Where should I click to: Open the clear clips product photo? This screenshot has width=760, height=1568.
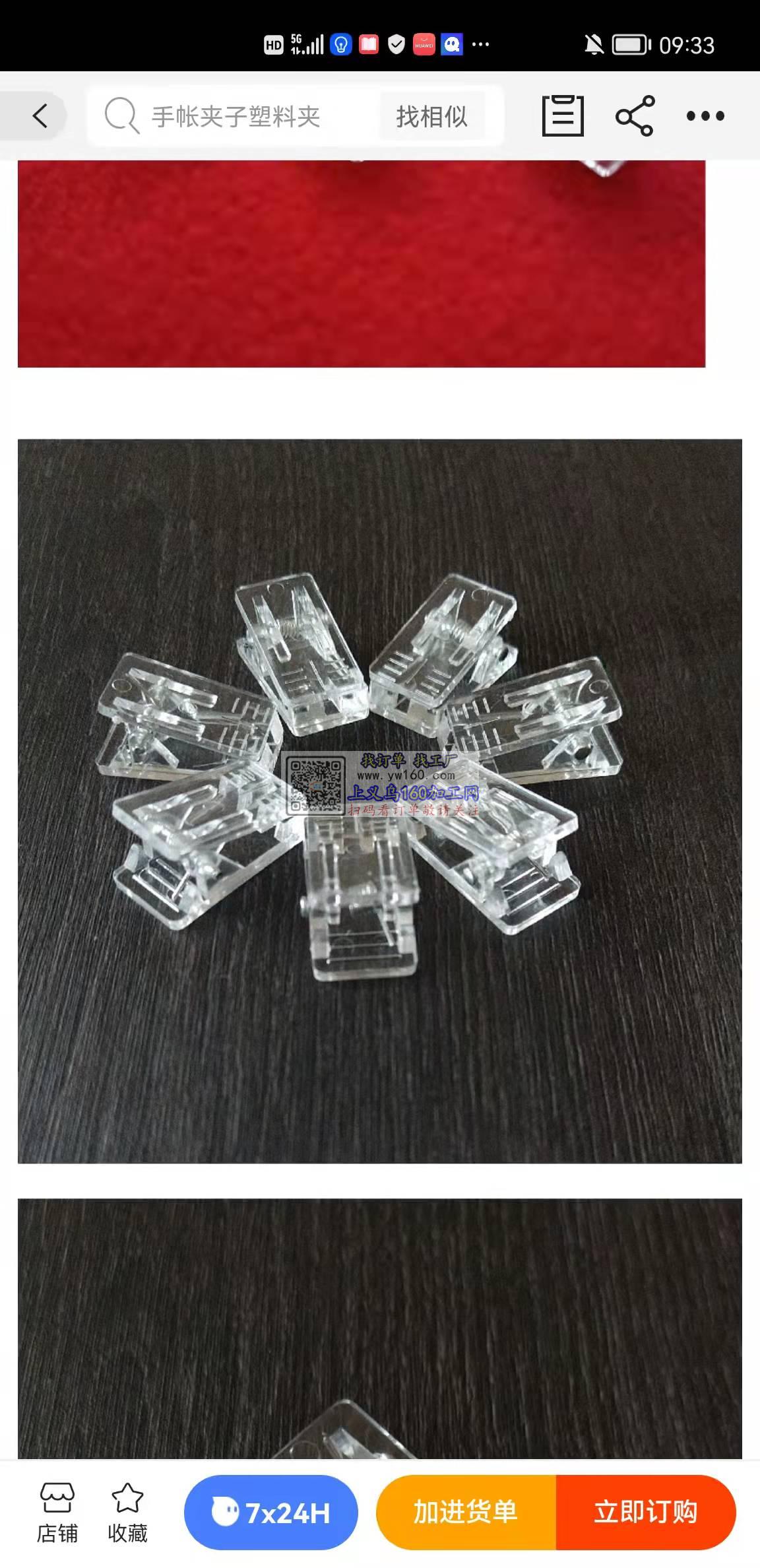[379, 800]
